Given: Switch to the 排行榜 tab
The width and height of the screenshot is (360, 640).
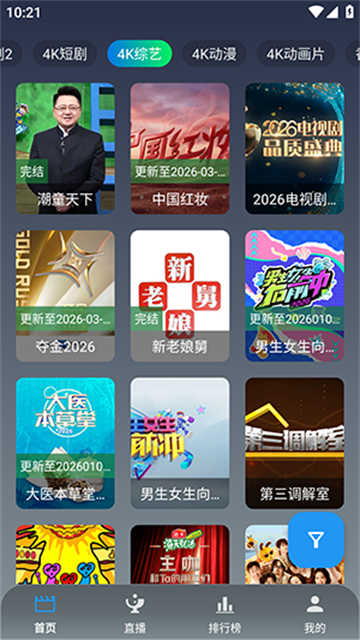Looking at the screenshot, I should (x=225, y=613).
